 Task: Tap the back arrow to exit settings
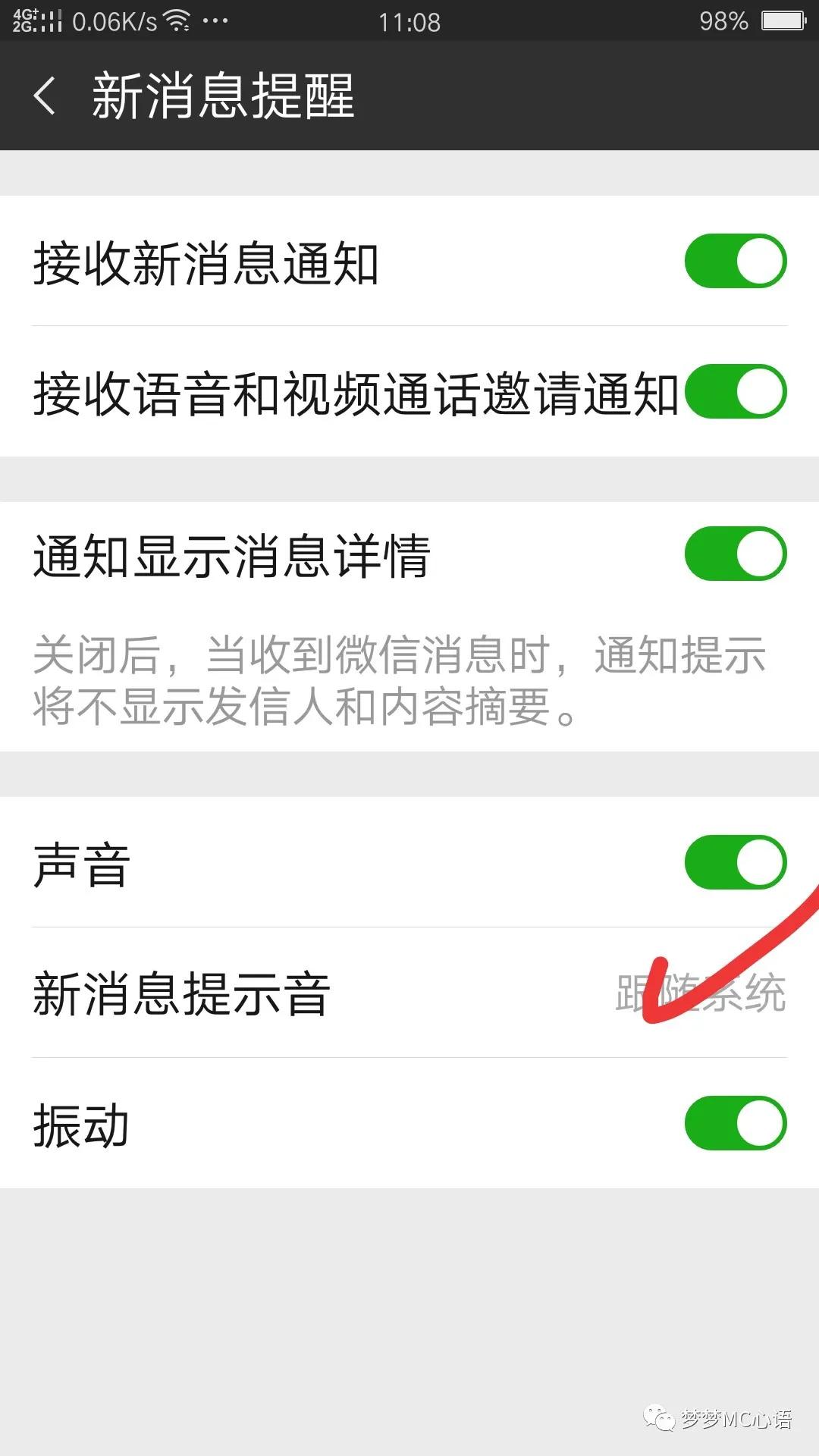45,95
